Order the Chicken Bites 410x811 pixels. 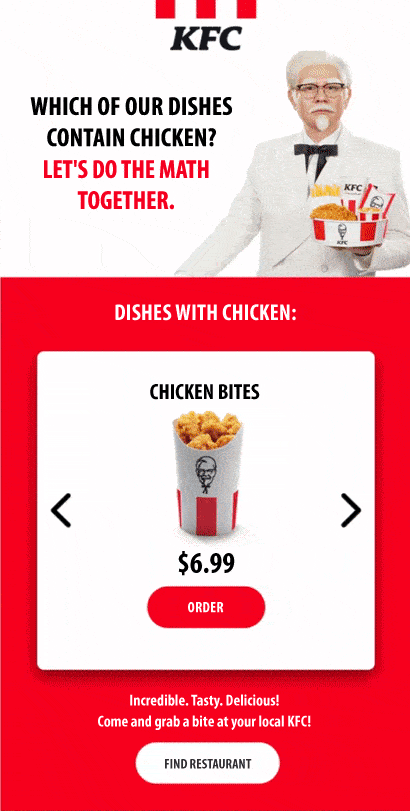[206, 607]
